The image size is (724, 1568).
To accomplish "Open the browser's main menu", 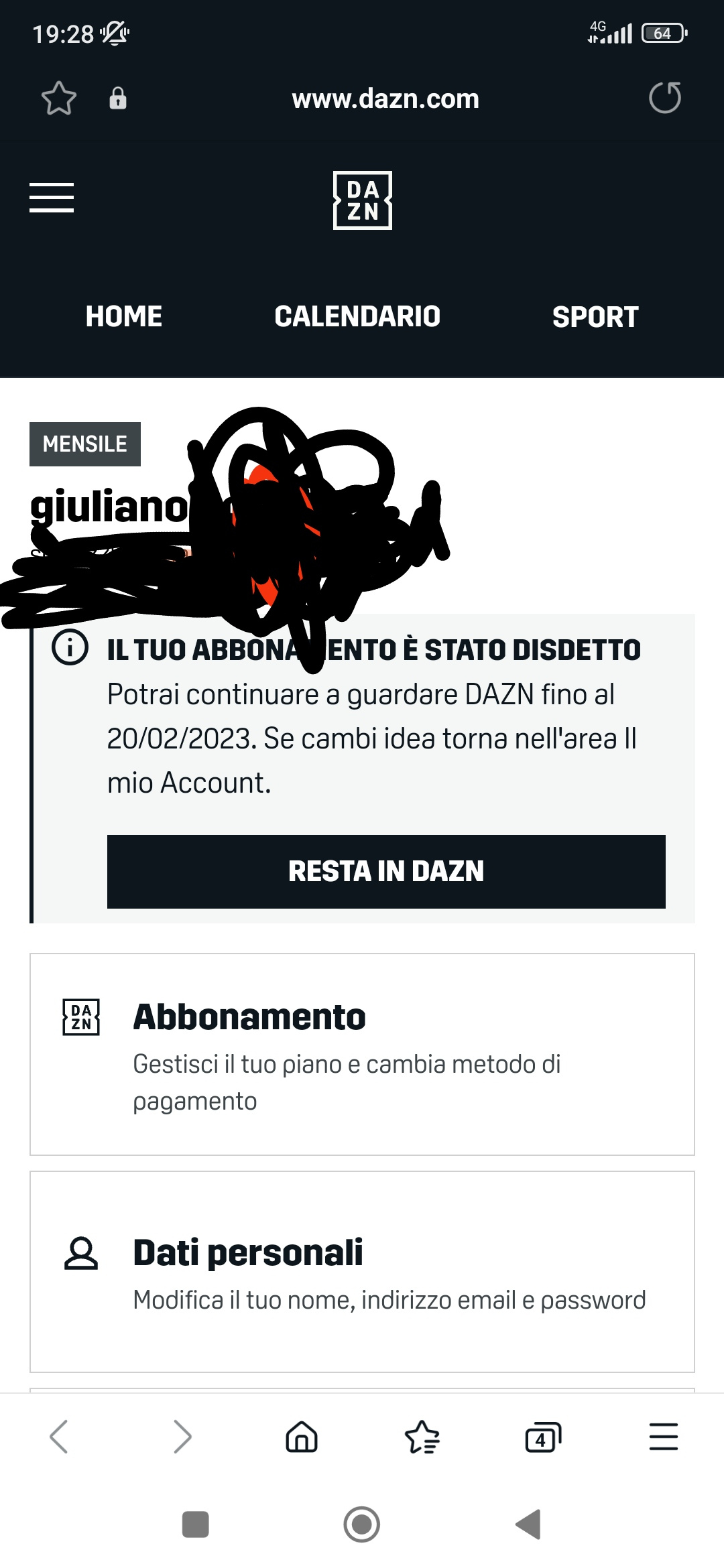I will pyautogui.click(x=664, y=1436).
